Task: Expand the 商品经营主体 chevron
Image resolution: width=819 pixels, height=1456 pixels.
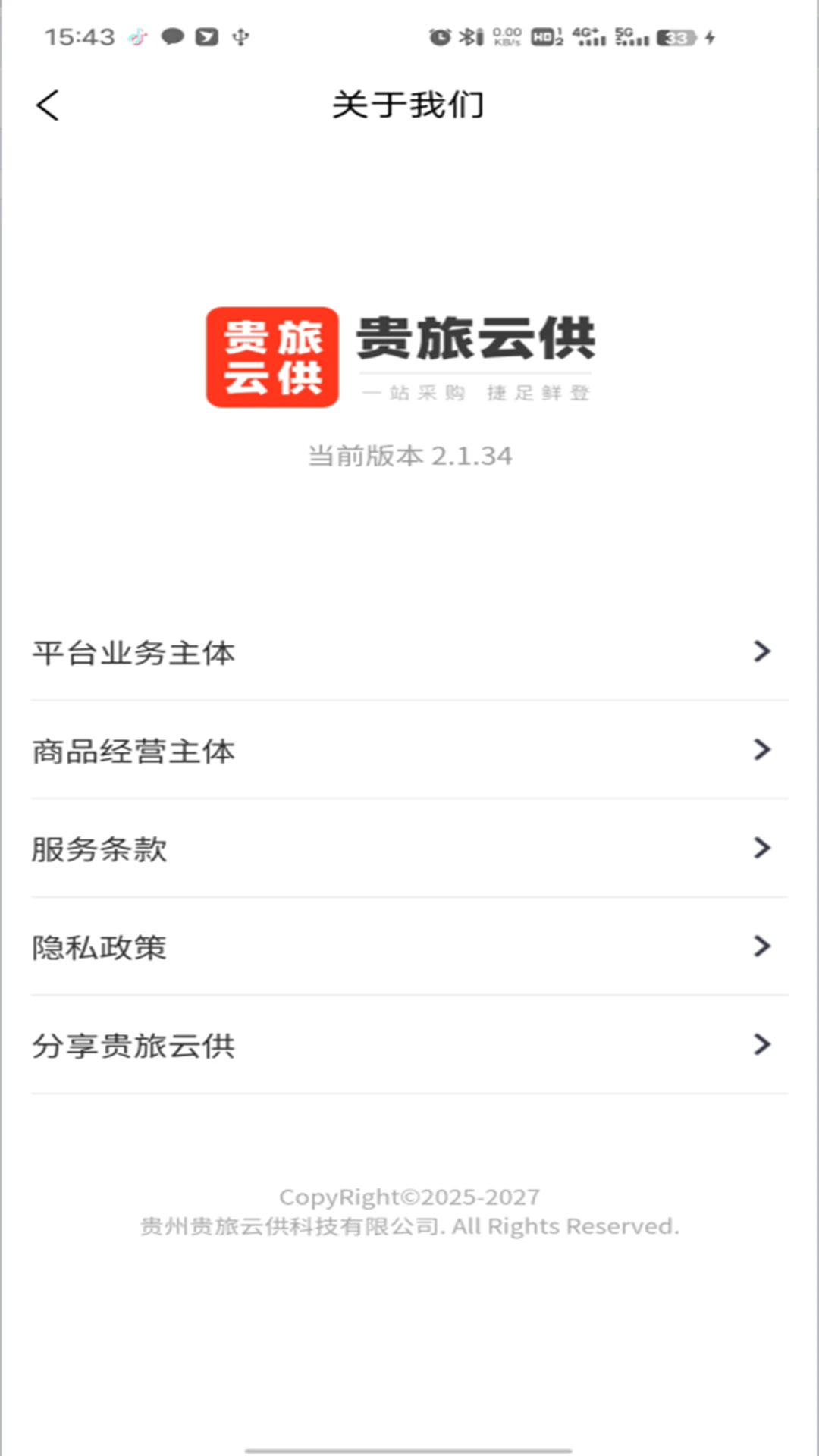Action: click(761, 750)
